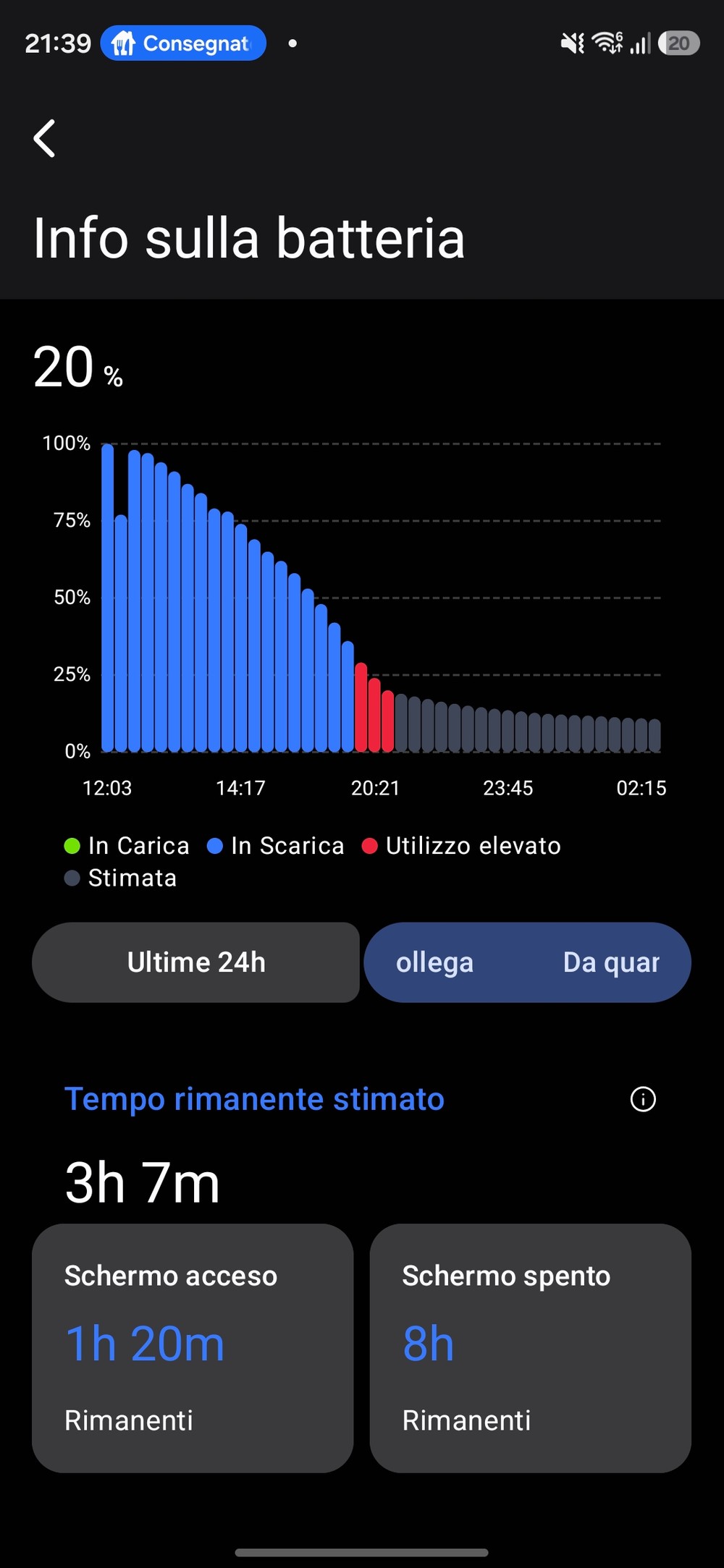Open info about Tempo rimanente stimato
Screen dimensions: 724x1568
tap(643, 1099)
